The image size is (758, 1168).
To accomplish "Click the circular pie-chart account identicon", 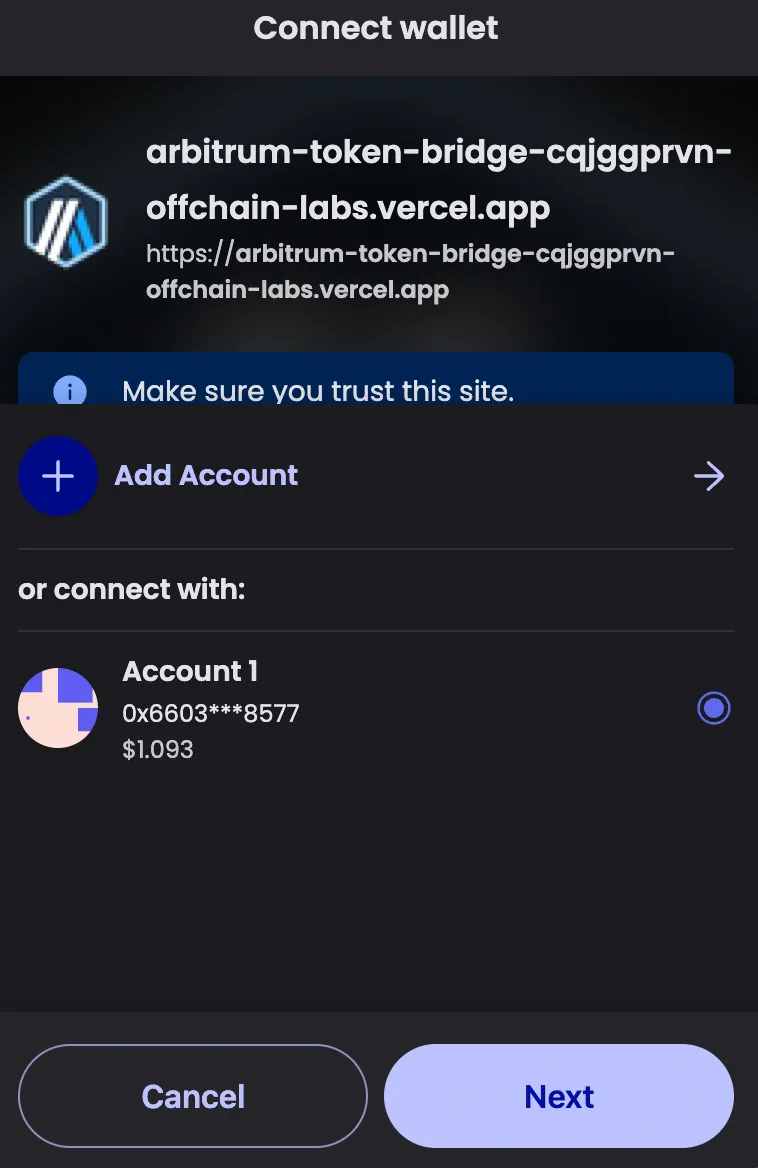I will point(58,707).
